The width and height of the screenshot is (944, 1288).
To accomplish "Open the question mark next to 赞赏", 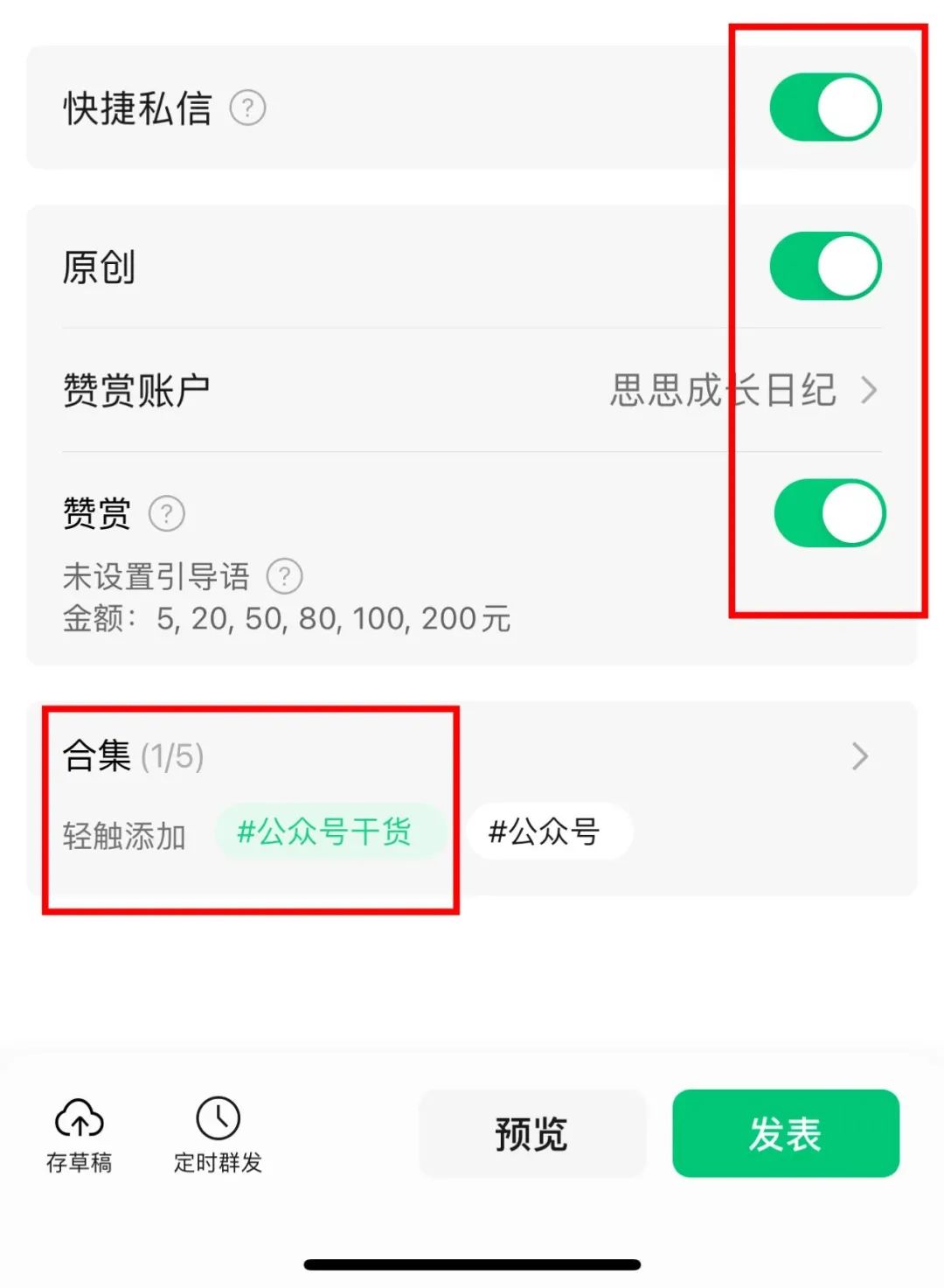I will 168,514.
